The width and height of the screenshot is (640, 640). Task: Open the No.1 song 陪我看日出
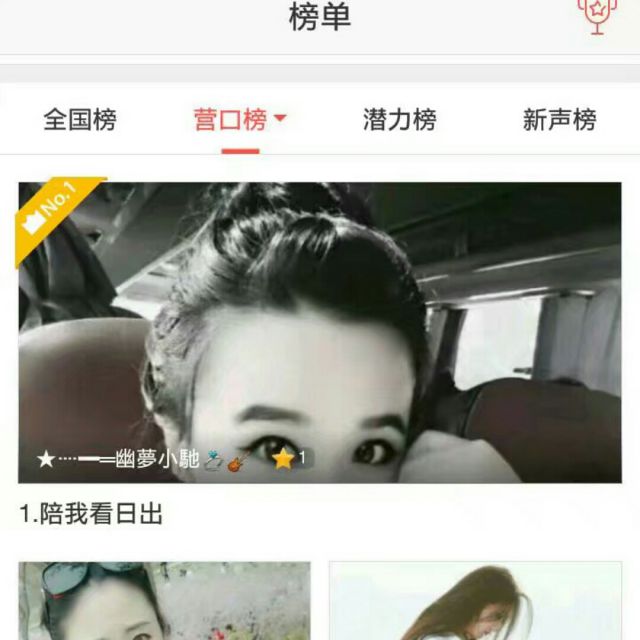click(x=320, y=333)
